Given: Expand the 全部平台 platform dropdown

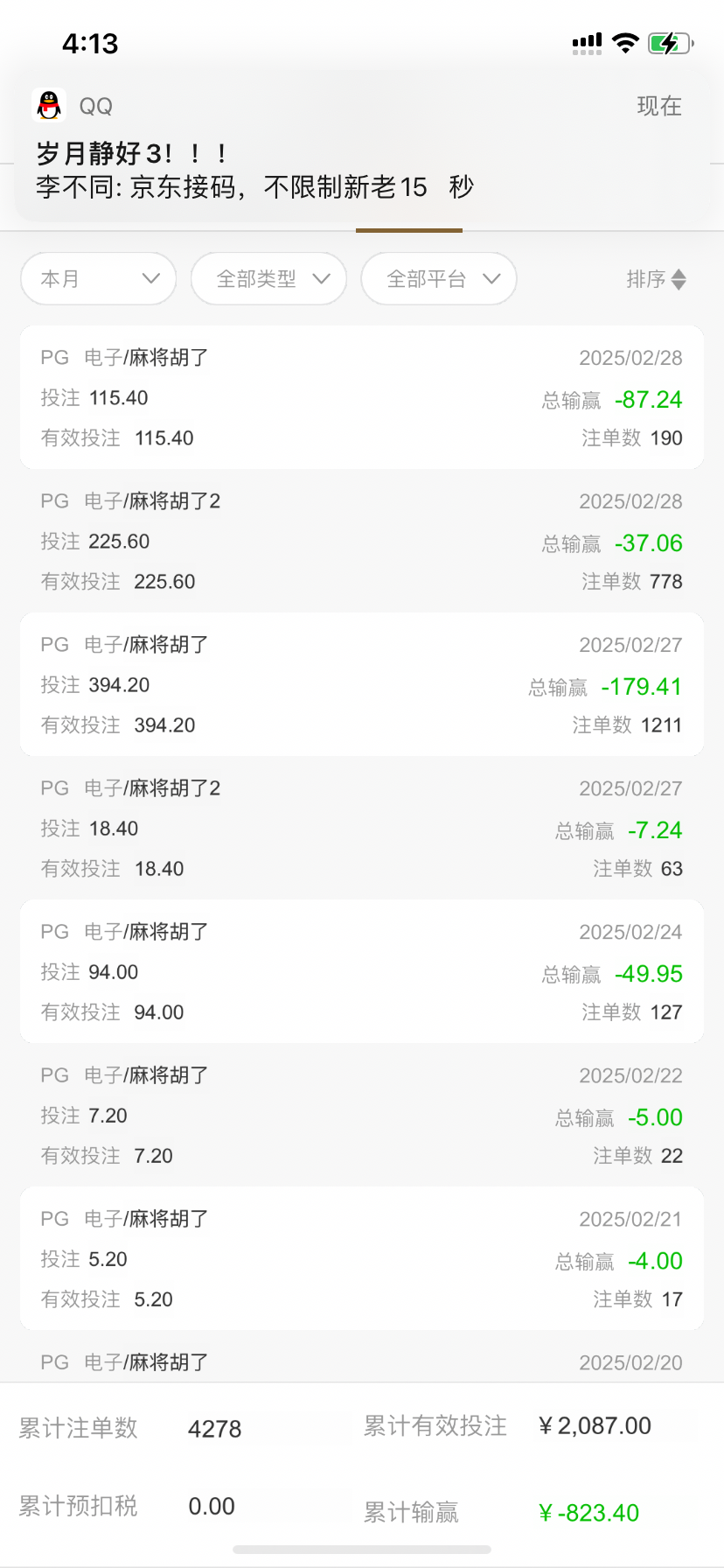Looking at the screenshot, I should [x=439, y=279].
